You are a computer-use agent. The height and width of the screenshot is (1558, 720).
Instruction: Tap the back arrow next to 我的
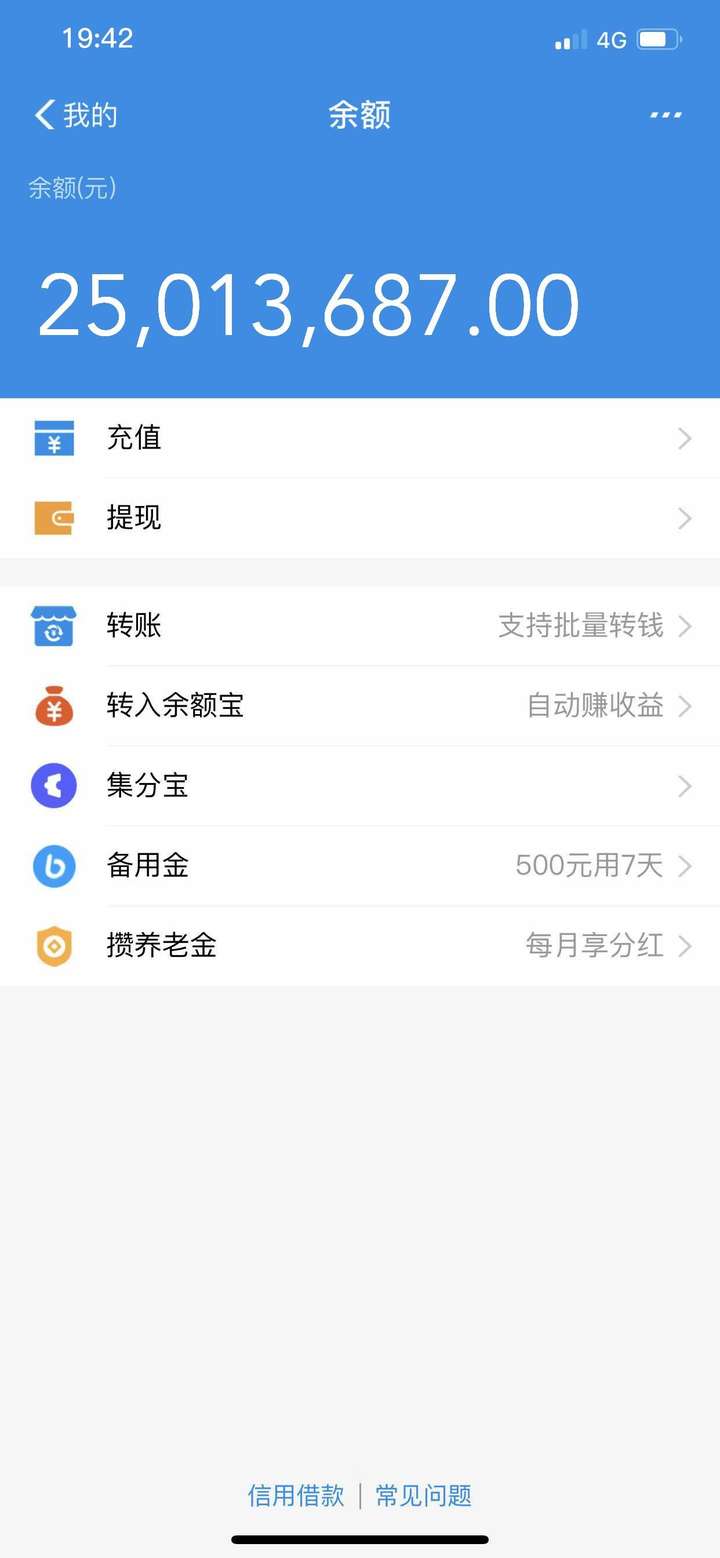42,115
